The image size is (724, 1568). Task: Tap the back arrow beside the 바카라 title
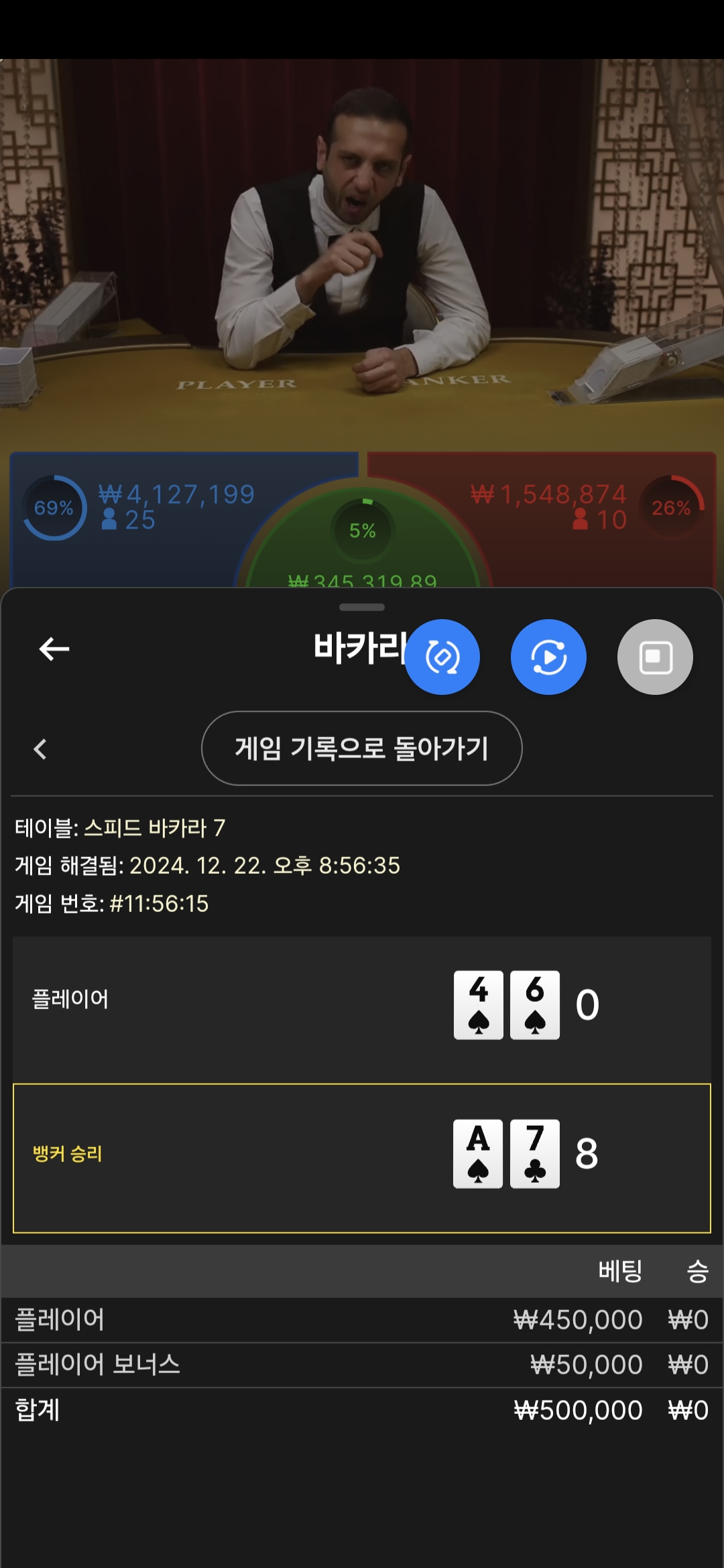tap(54, 649)
